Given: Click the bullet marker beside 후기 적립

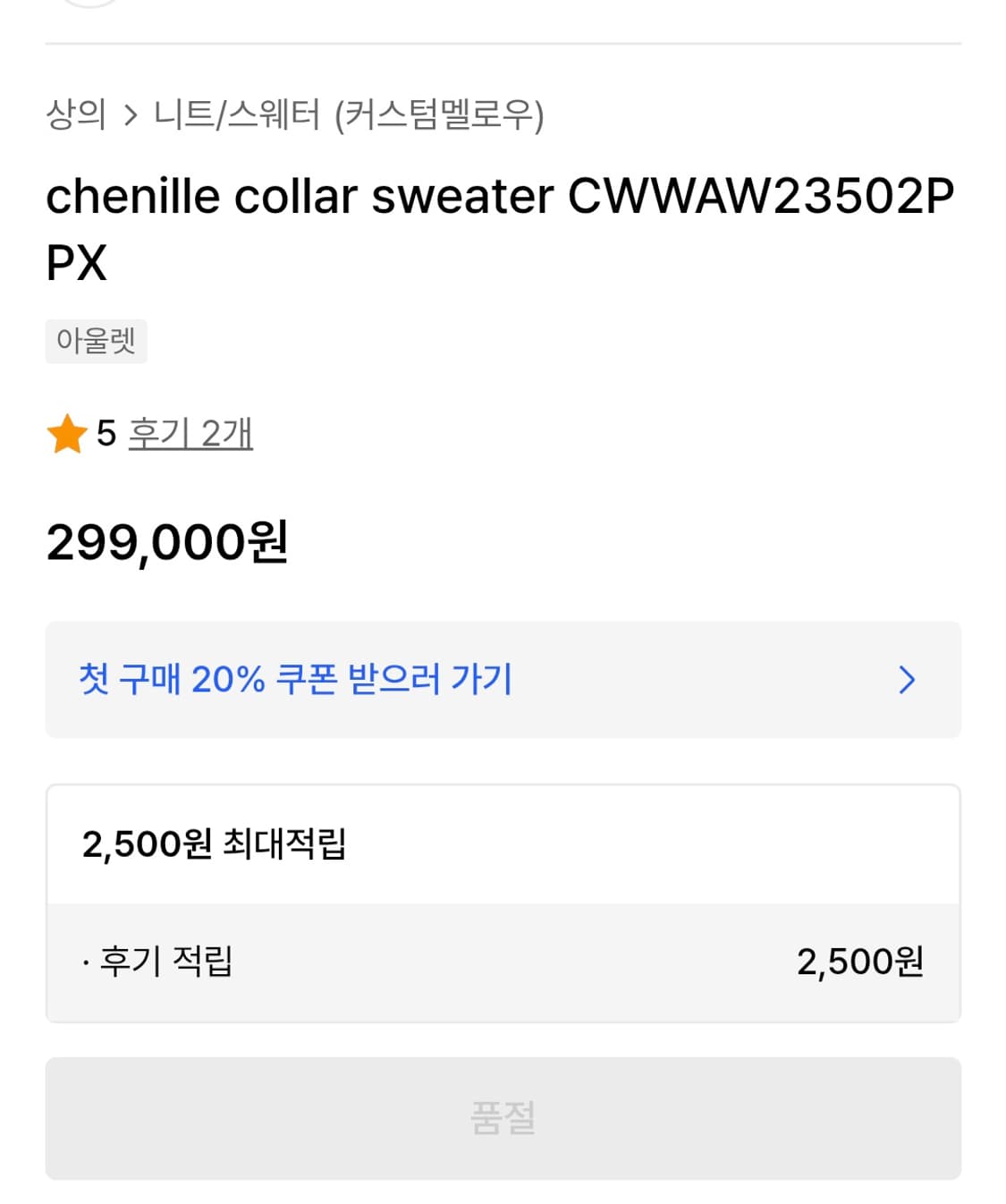Looking at the screenshot, I should click(x=83, y=963).
